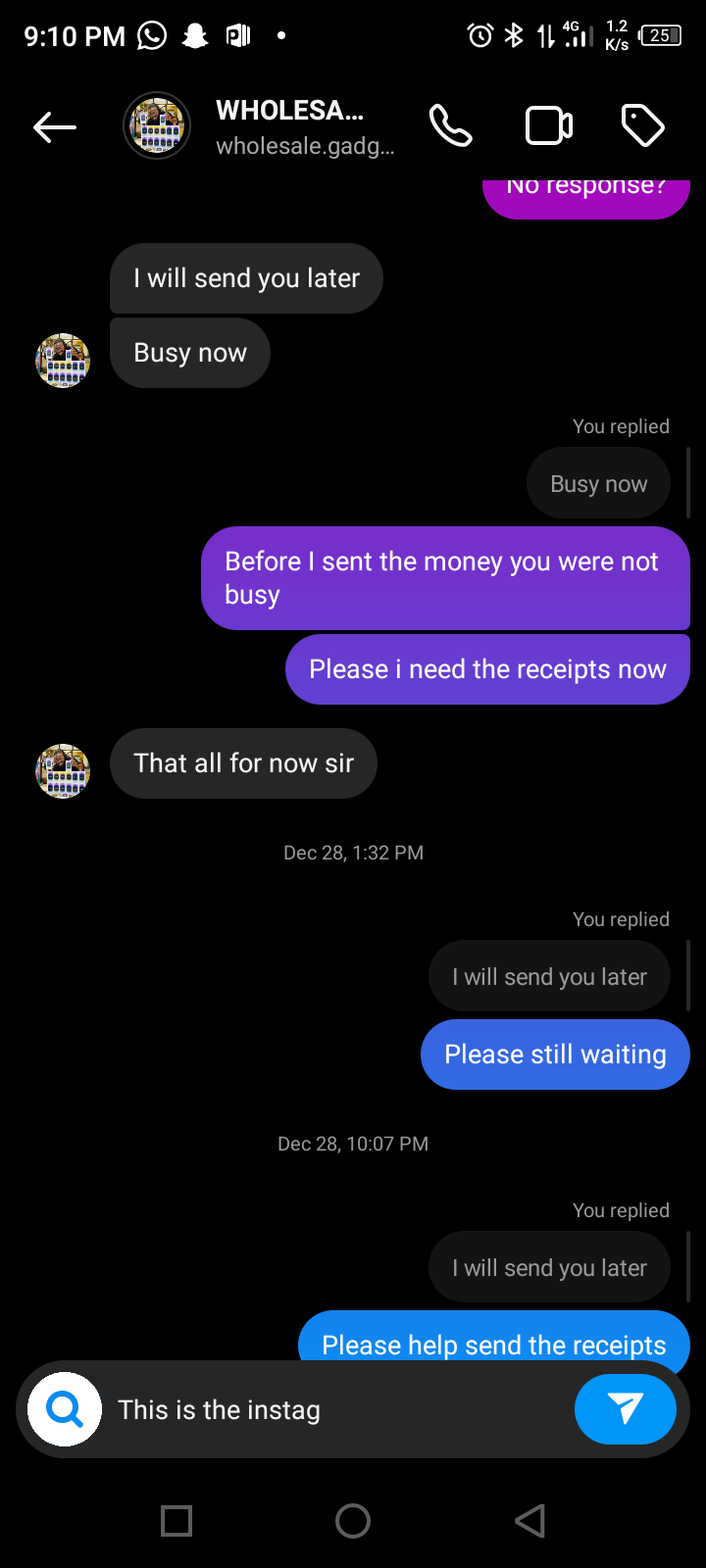Open the WHOLESALE profile from chat header

pos(289,126)
